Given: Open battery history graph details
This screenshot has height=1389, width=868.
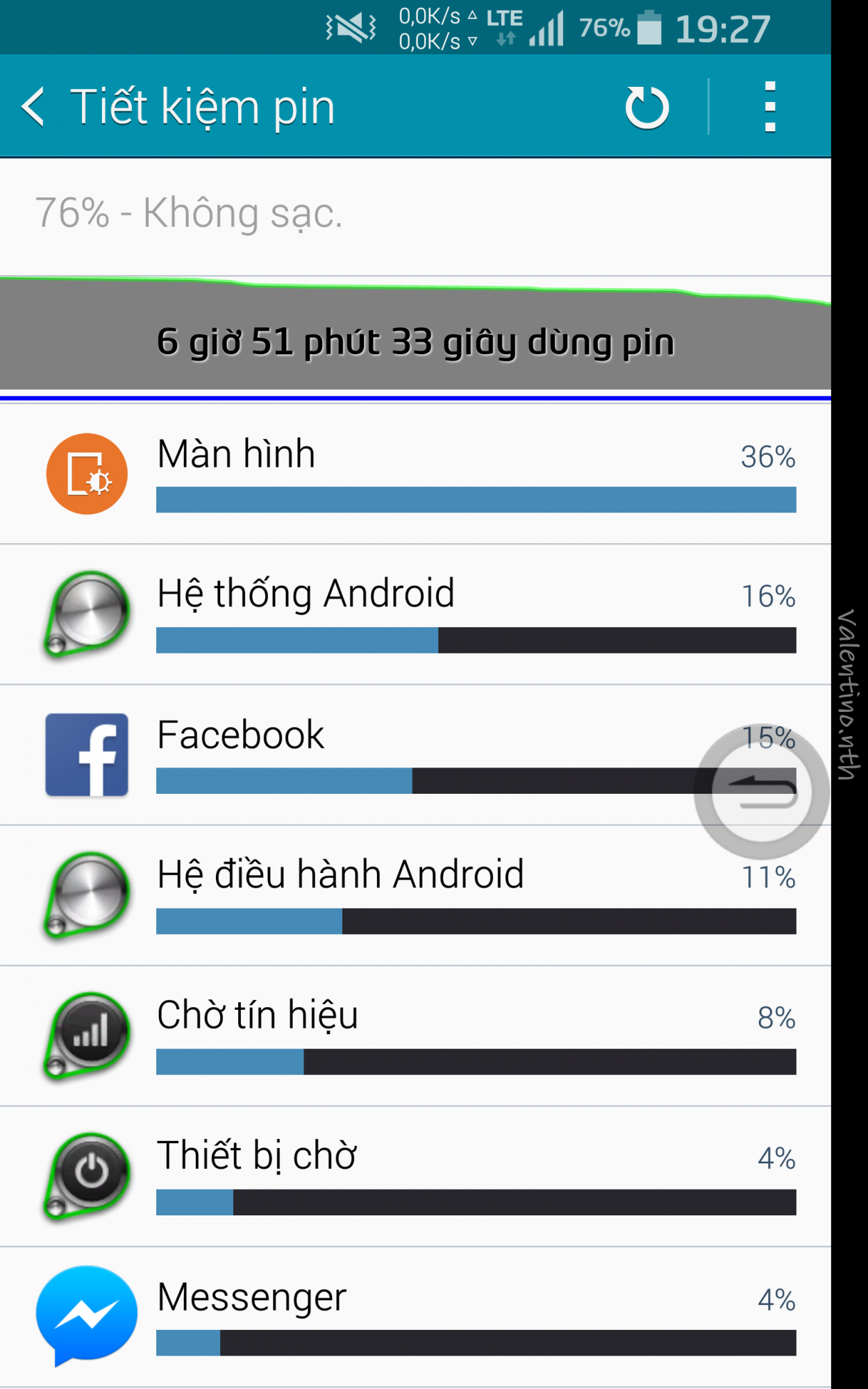Looking at the screenshot, I should pos(415,333).
